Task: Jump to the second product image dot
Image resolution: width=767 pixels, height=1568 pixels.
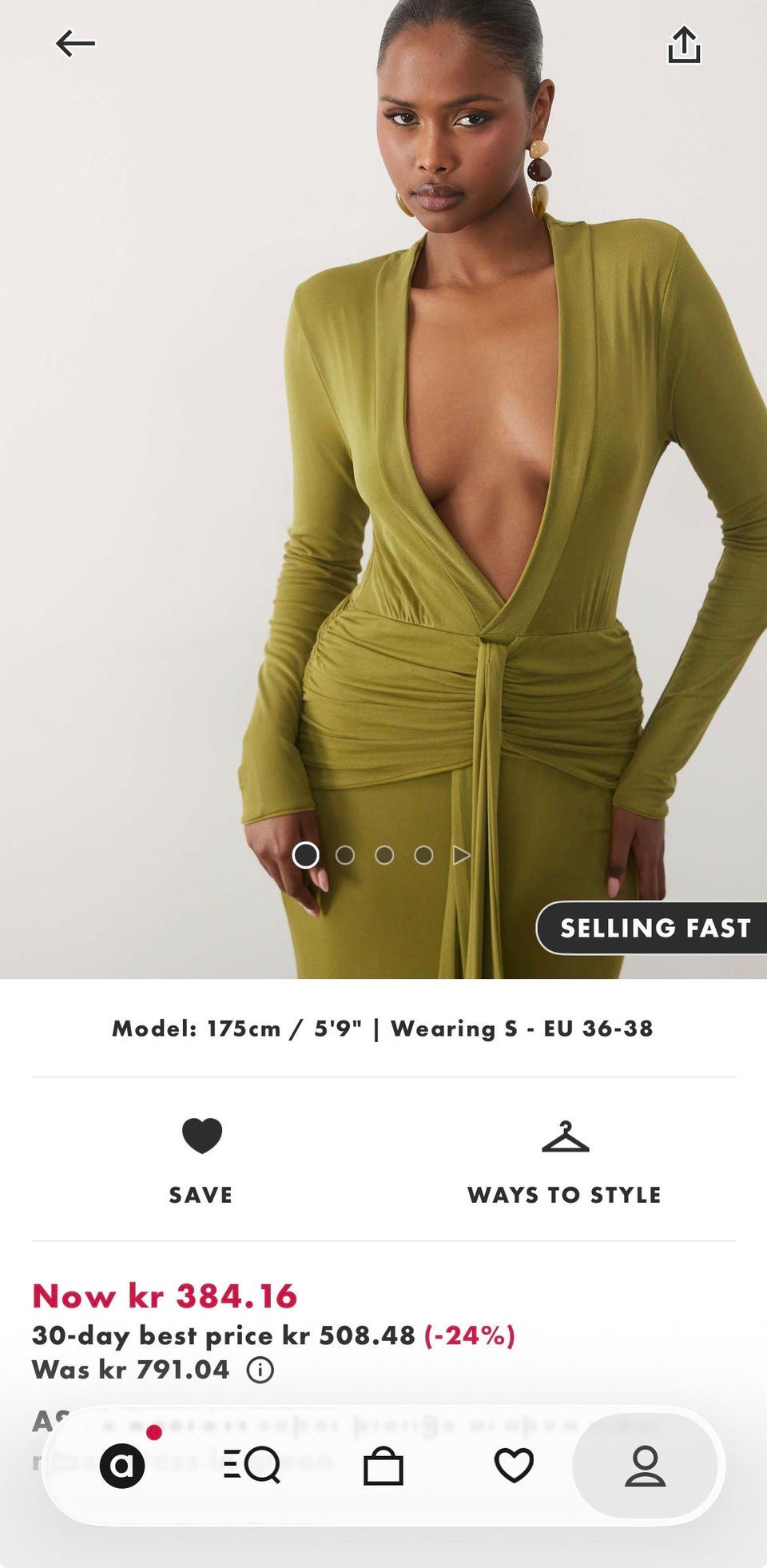Action: click(345, 855)
